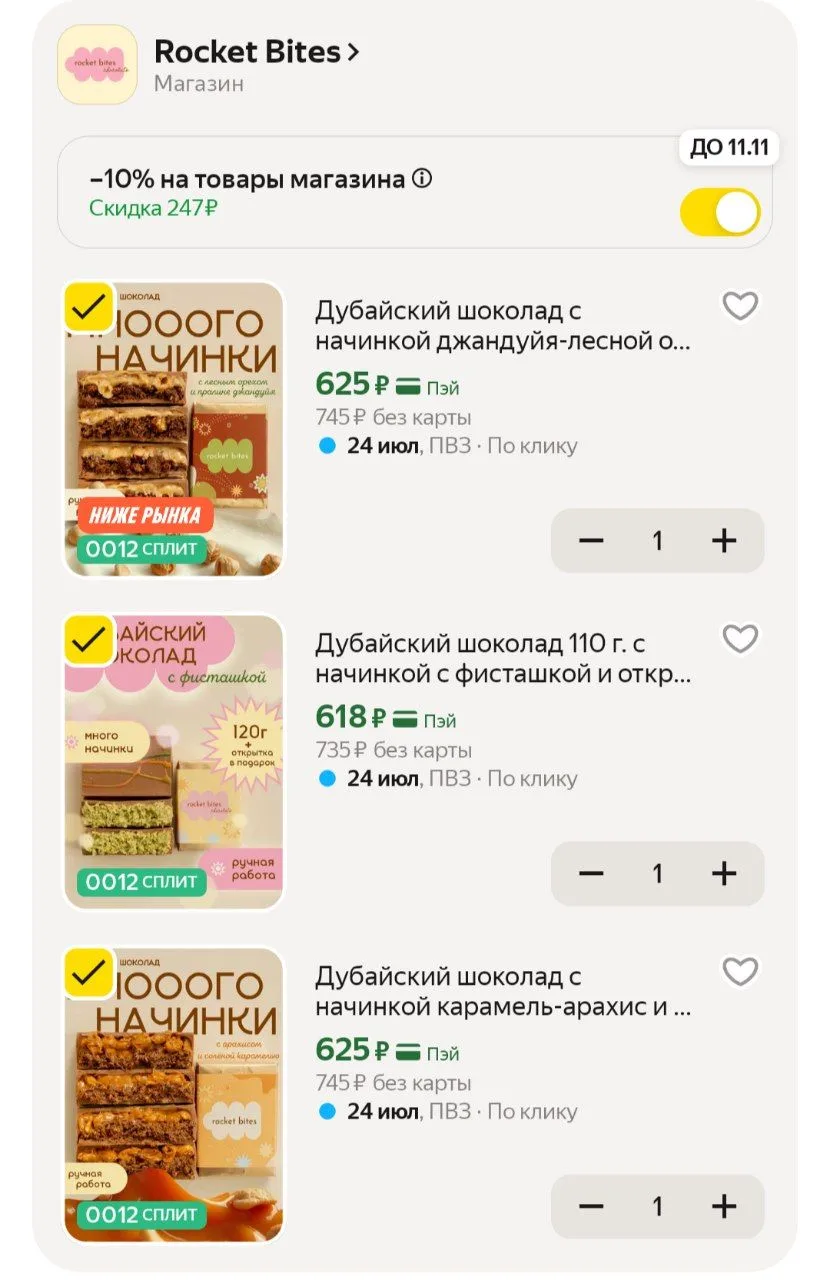Show info about the -10% discount
The height and width of the screenshot is (1280, 830).
(422, 179)
